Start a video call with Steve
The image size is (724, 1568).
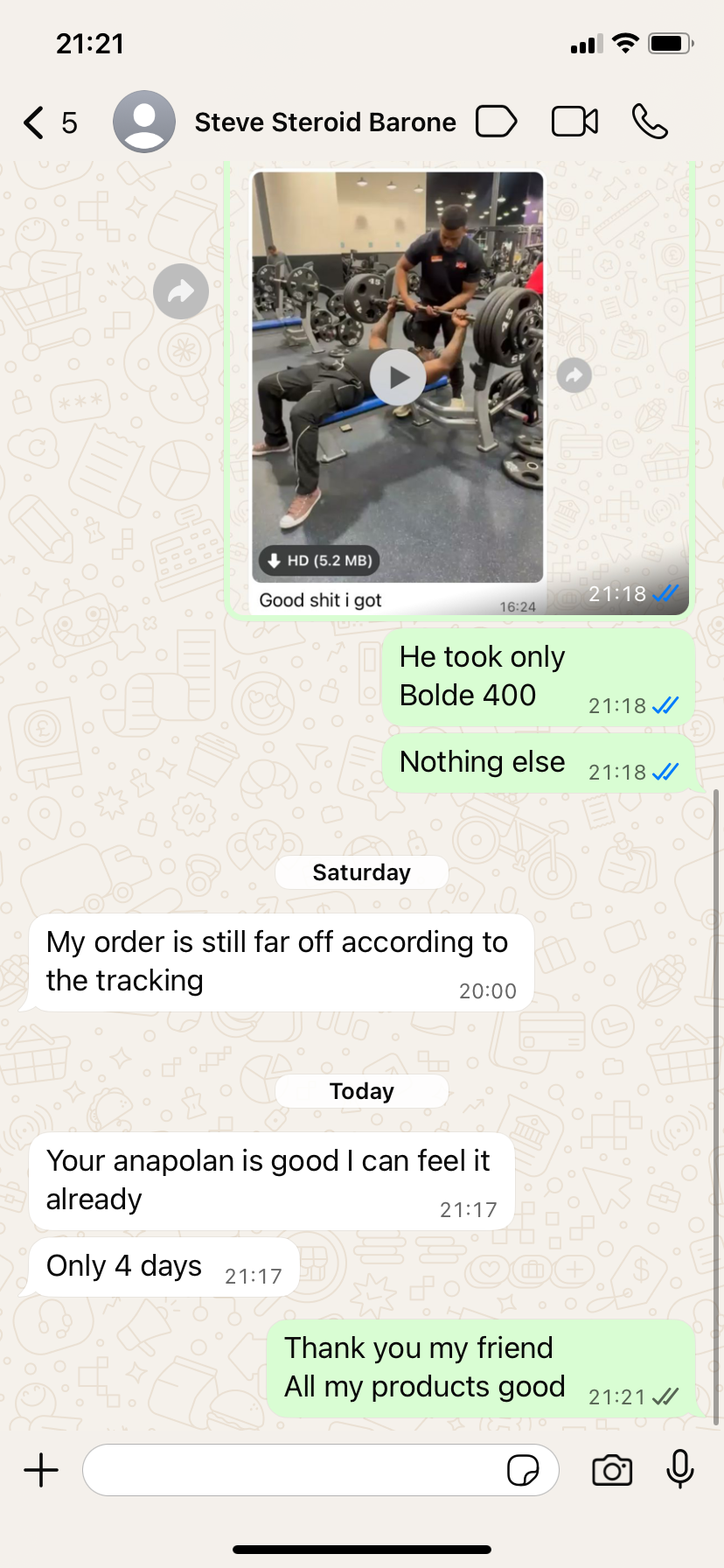[574, 122]
